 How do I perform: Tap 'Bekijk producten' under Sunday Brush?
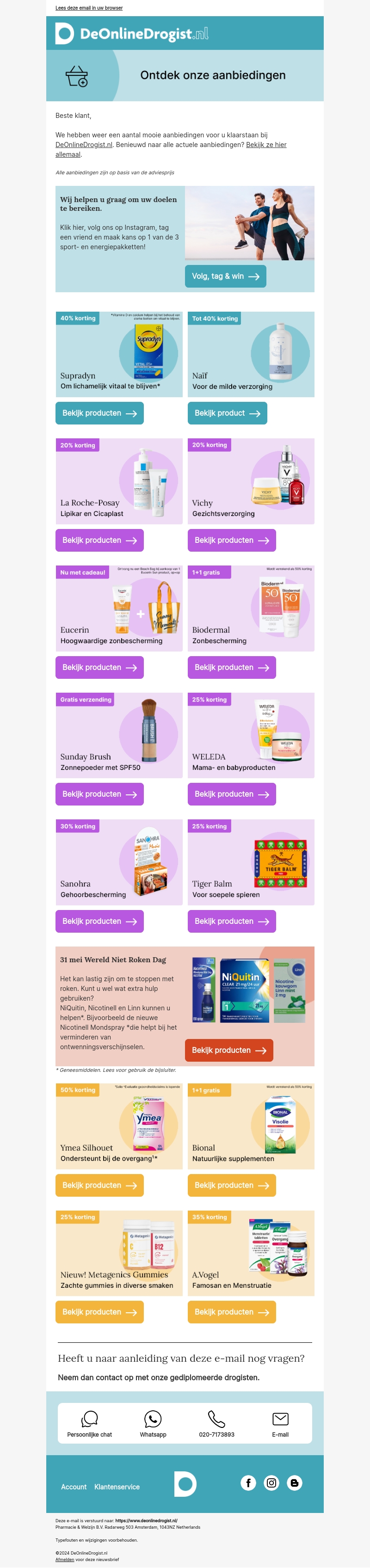pos(99,794)
